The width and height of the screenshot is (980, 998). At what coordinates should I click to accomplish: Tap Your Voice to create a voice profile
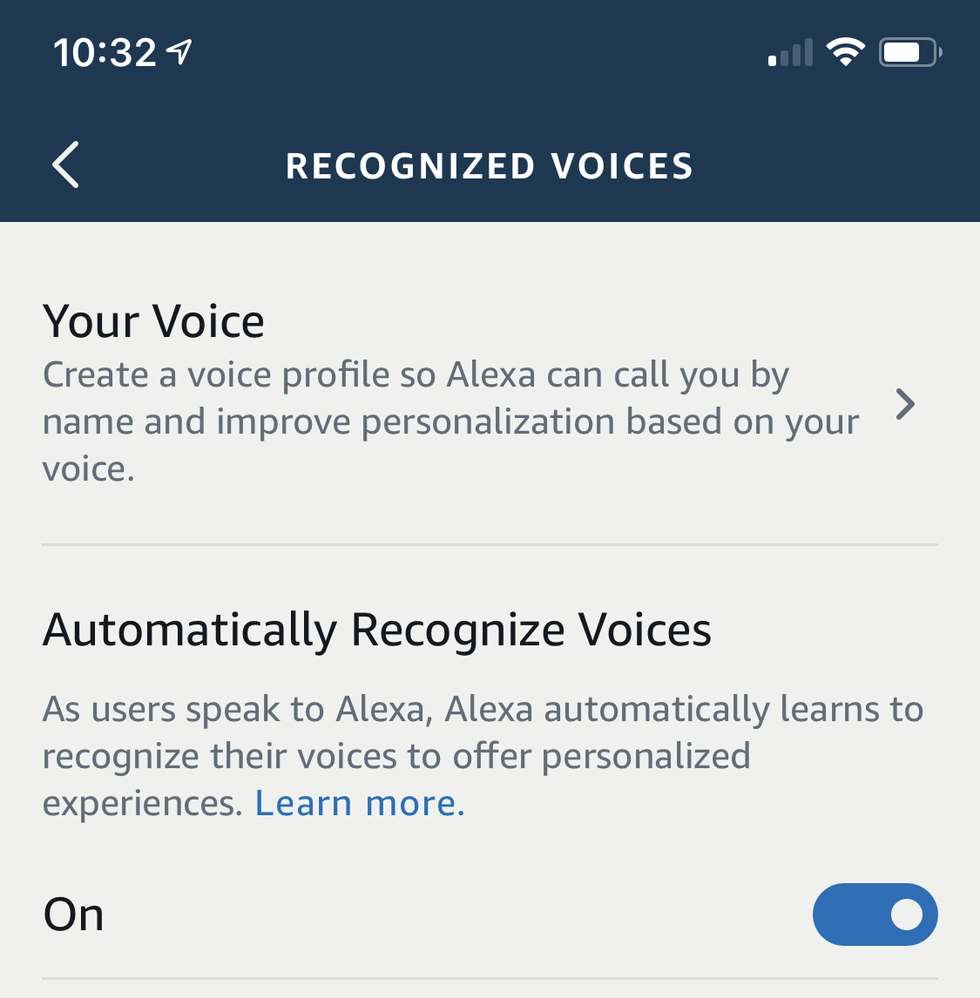[x=152, y=320]
